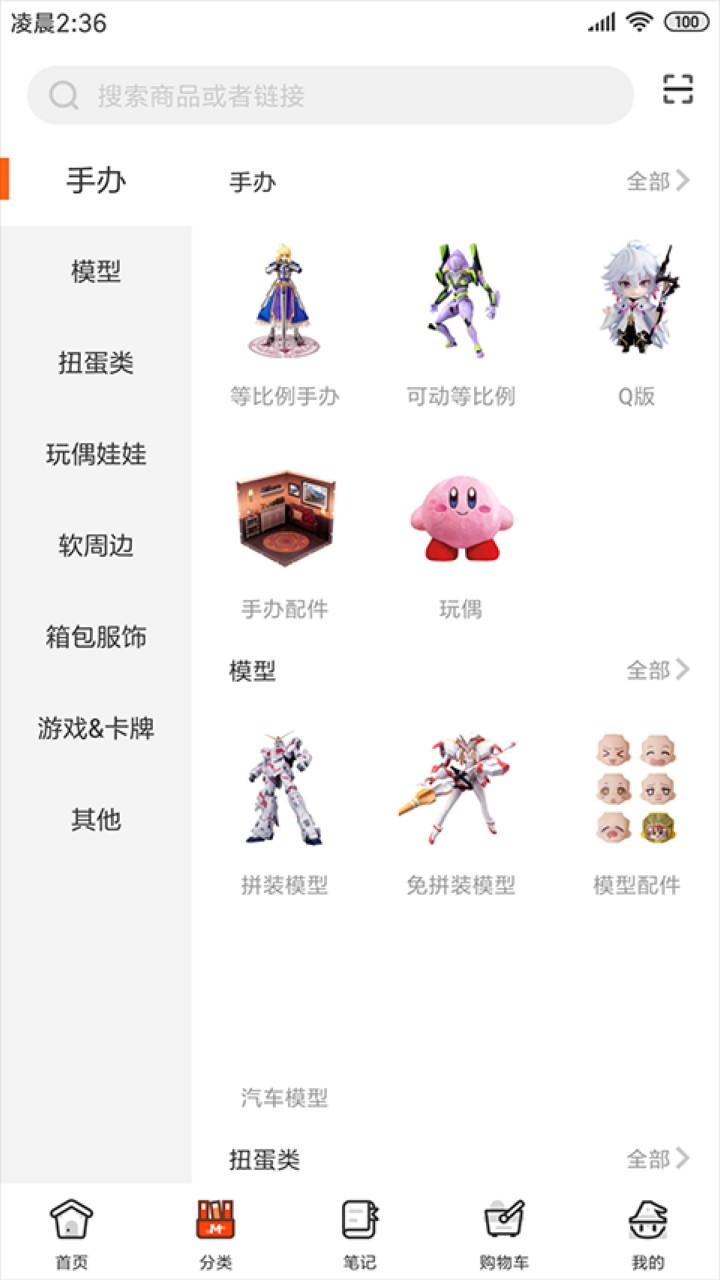Open the 箱包服饰 sidebar category
Screen dimensions: 720x1280
pyautogui.click(x=96, y=637)
